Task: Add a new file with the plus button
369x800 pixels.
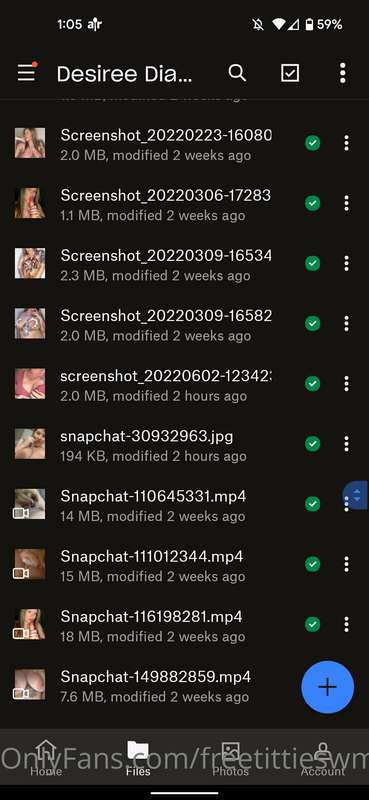Action: 327,687
